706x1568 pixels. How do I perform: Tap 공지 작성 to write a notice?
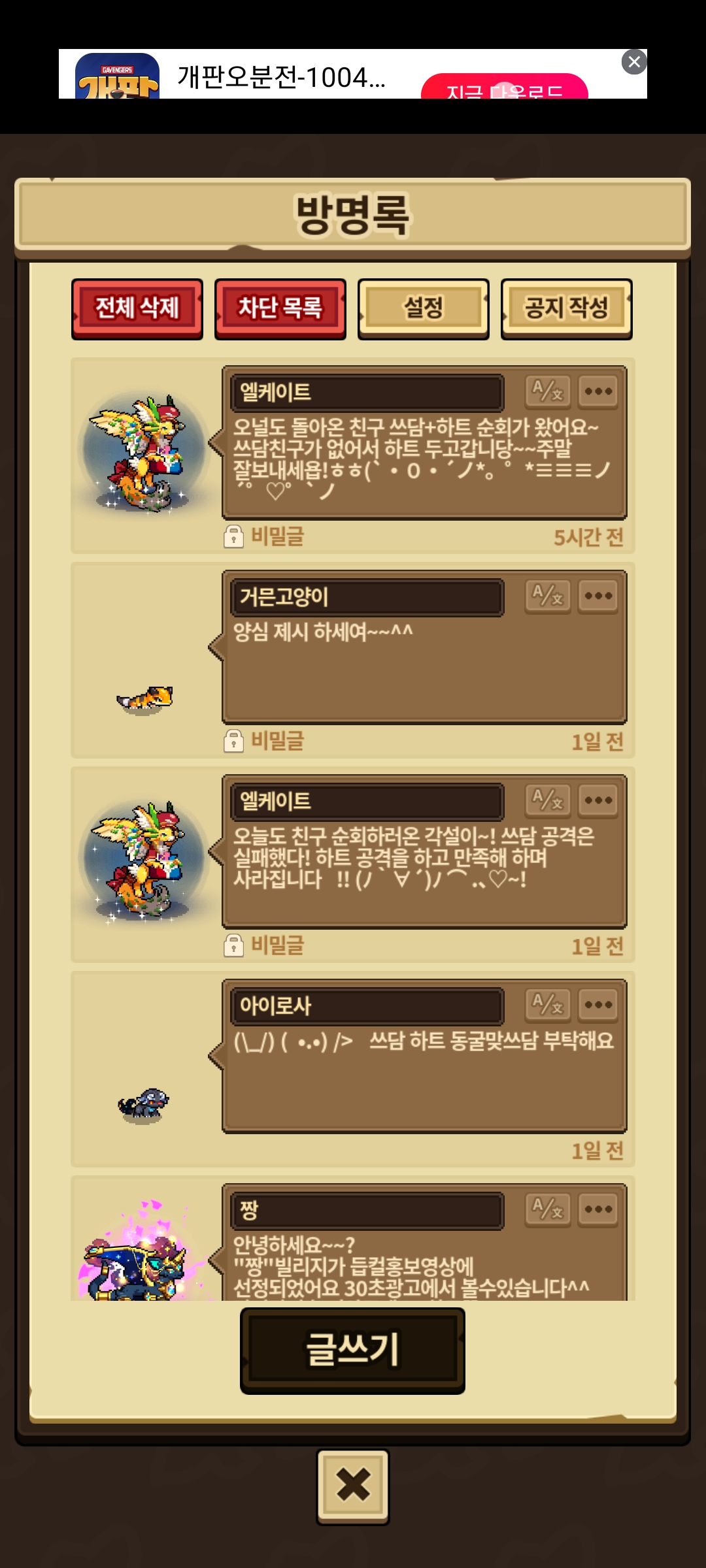point(566,308)
